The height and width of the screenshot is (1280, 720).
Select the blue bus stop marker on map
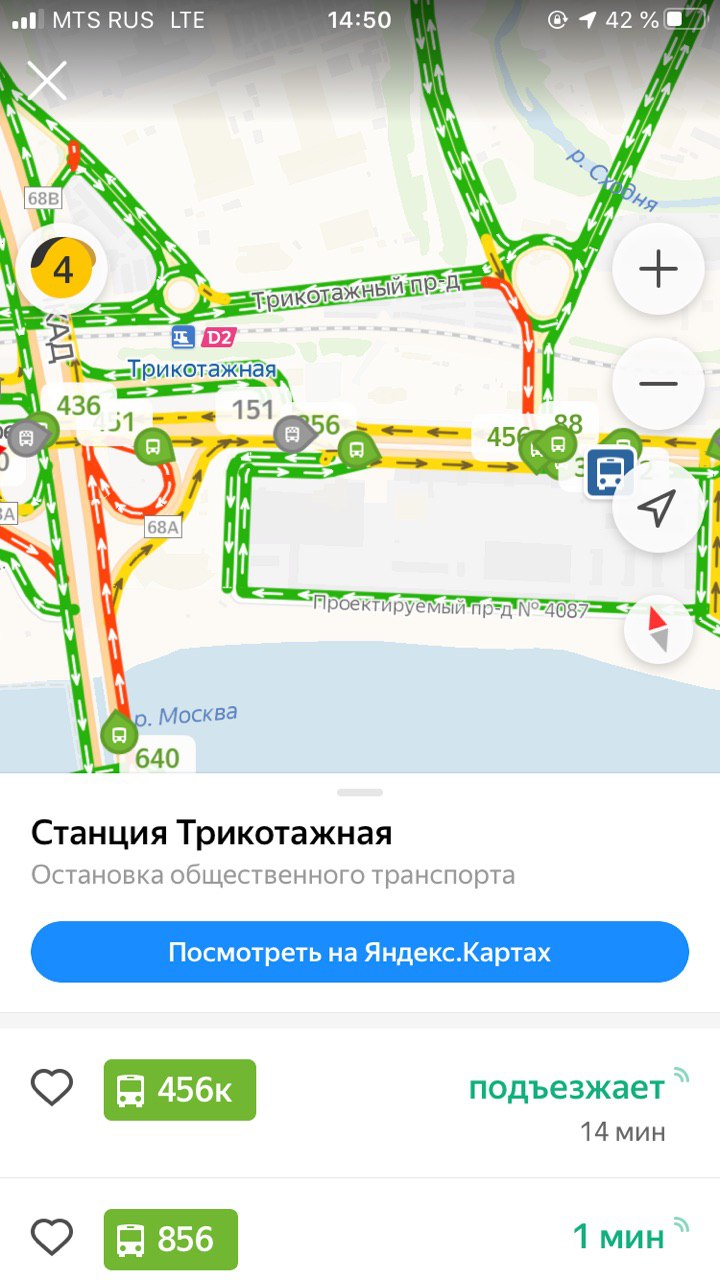point(609,472)
